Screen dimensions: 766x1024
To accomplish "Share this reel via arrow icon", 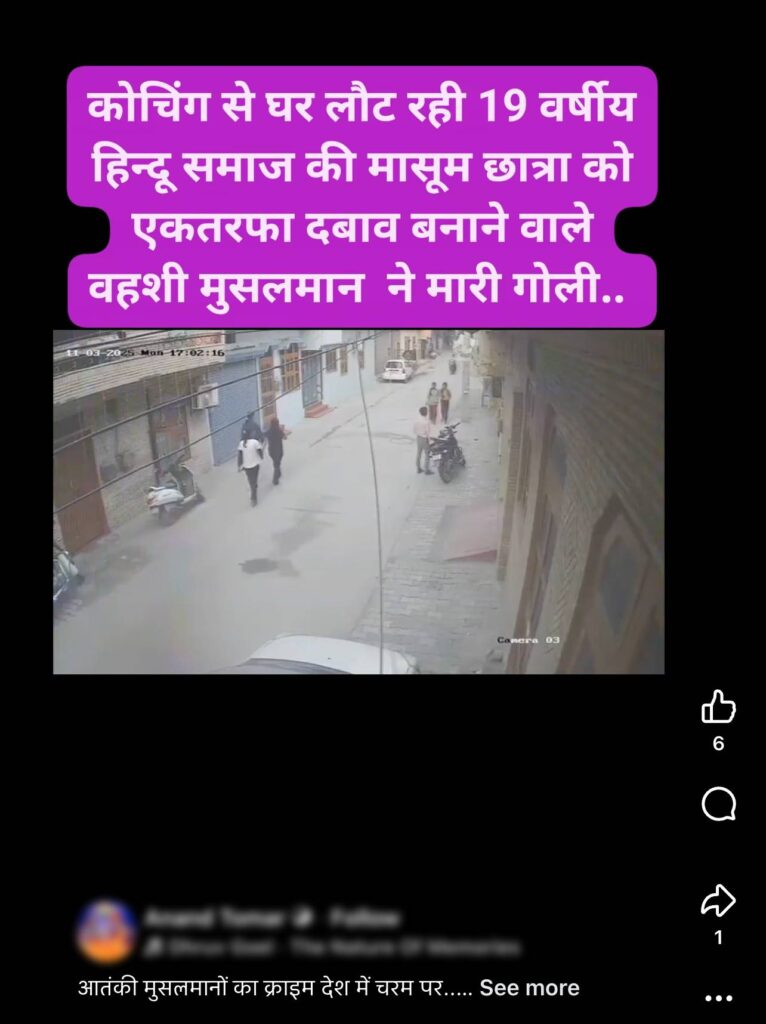I will (x=718, y=901).
